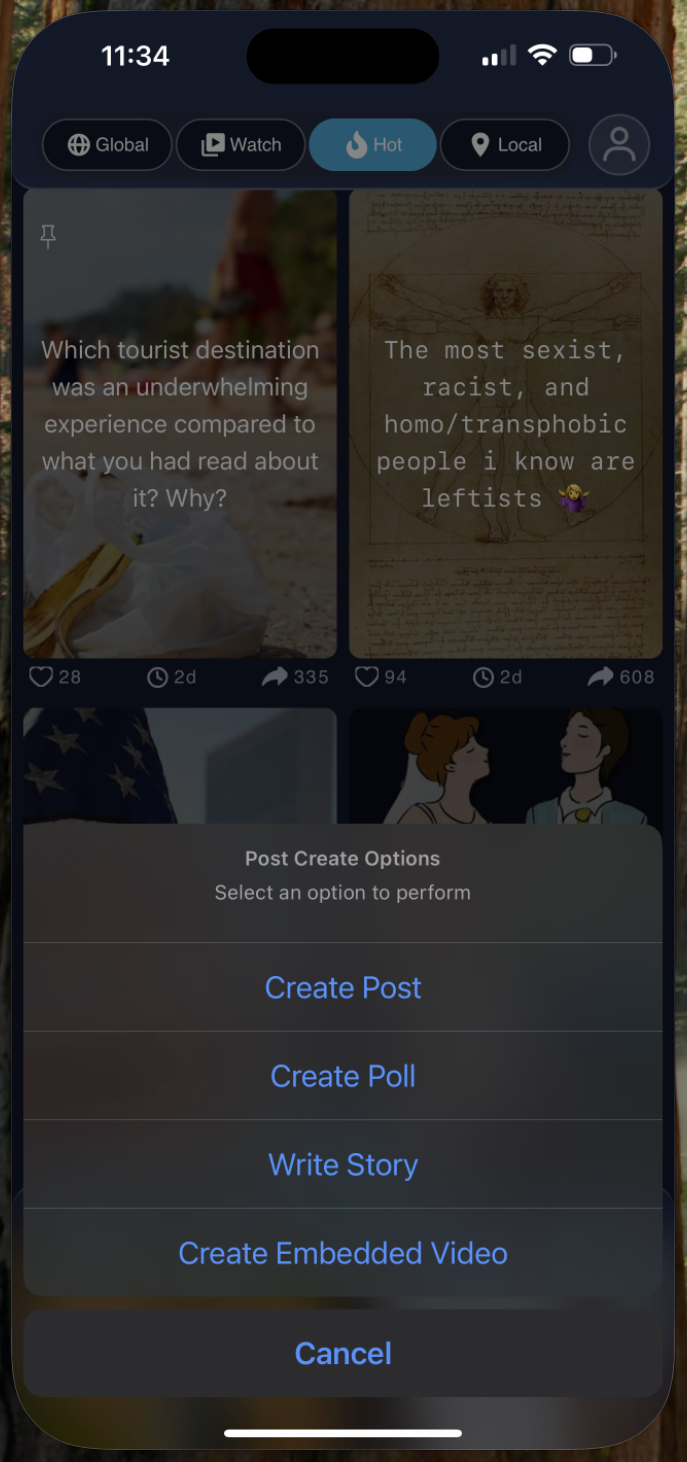Select Create Poll from the sheet

343,1076
